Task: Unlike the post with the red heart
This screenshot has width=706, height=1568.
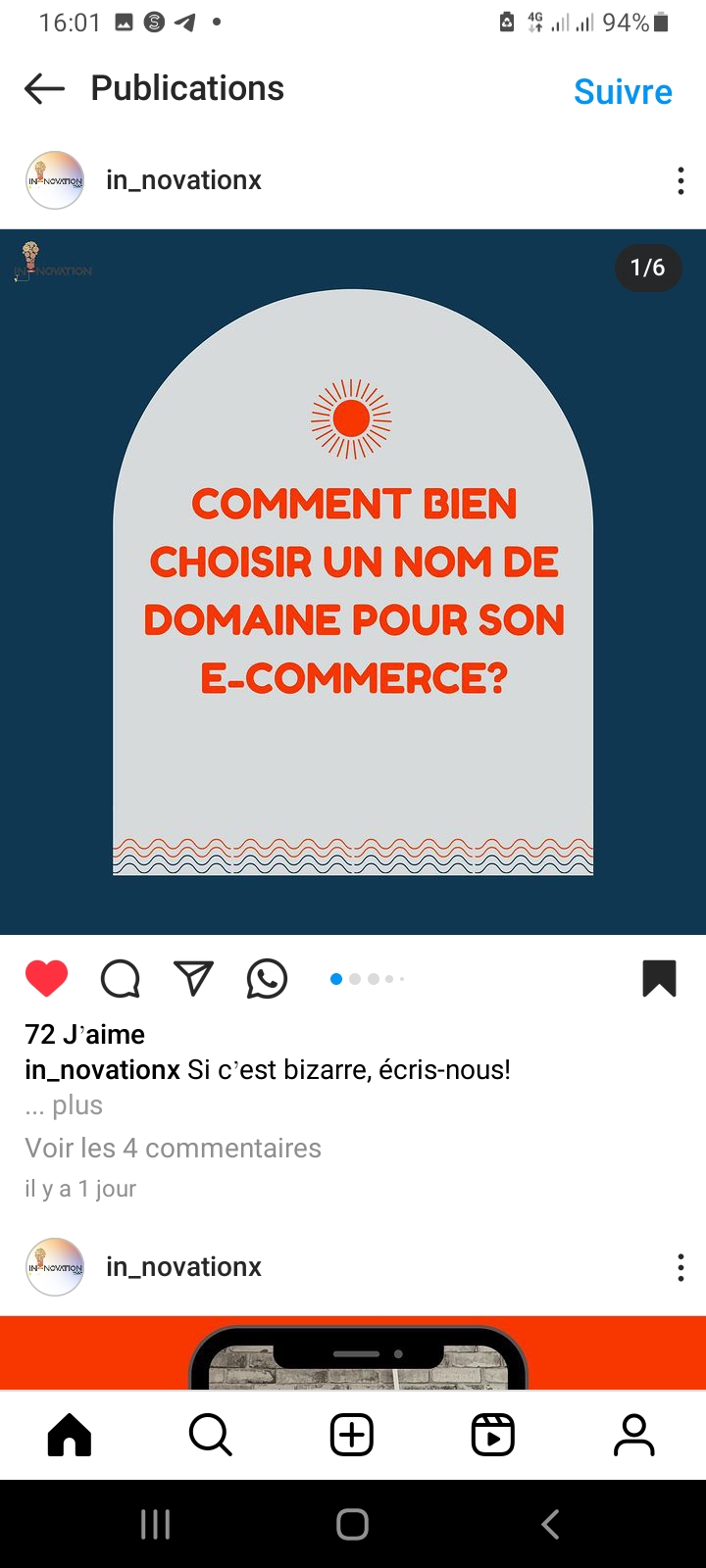Action: click(x=46, y=978)
